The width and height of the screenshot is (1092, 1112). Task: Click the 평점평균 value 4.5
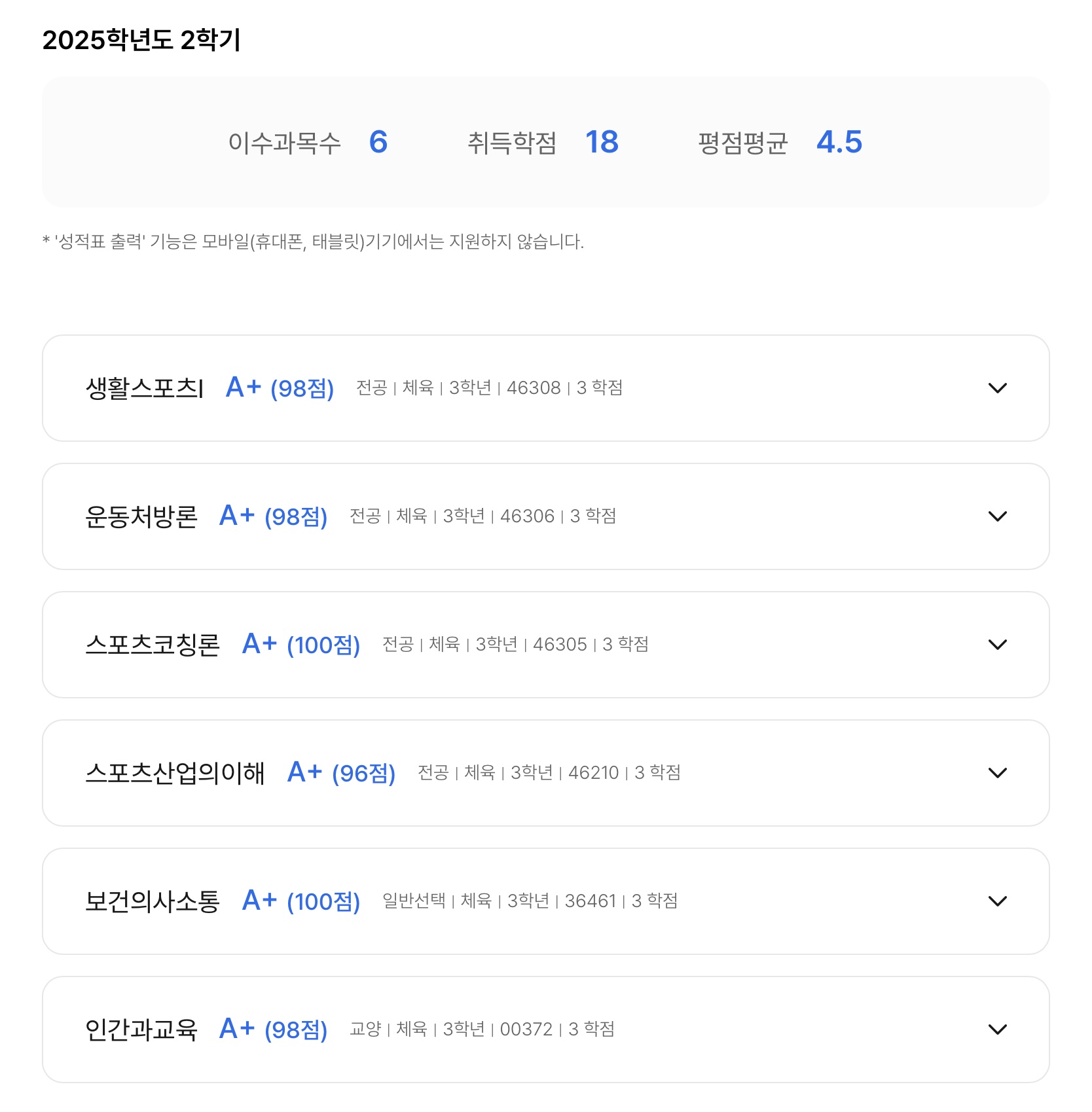pos(840,143)
